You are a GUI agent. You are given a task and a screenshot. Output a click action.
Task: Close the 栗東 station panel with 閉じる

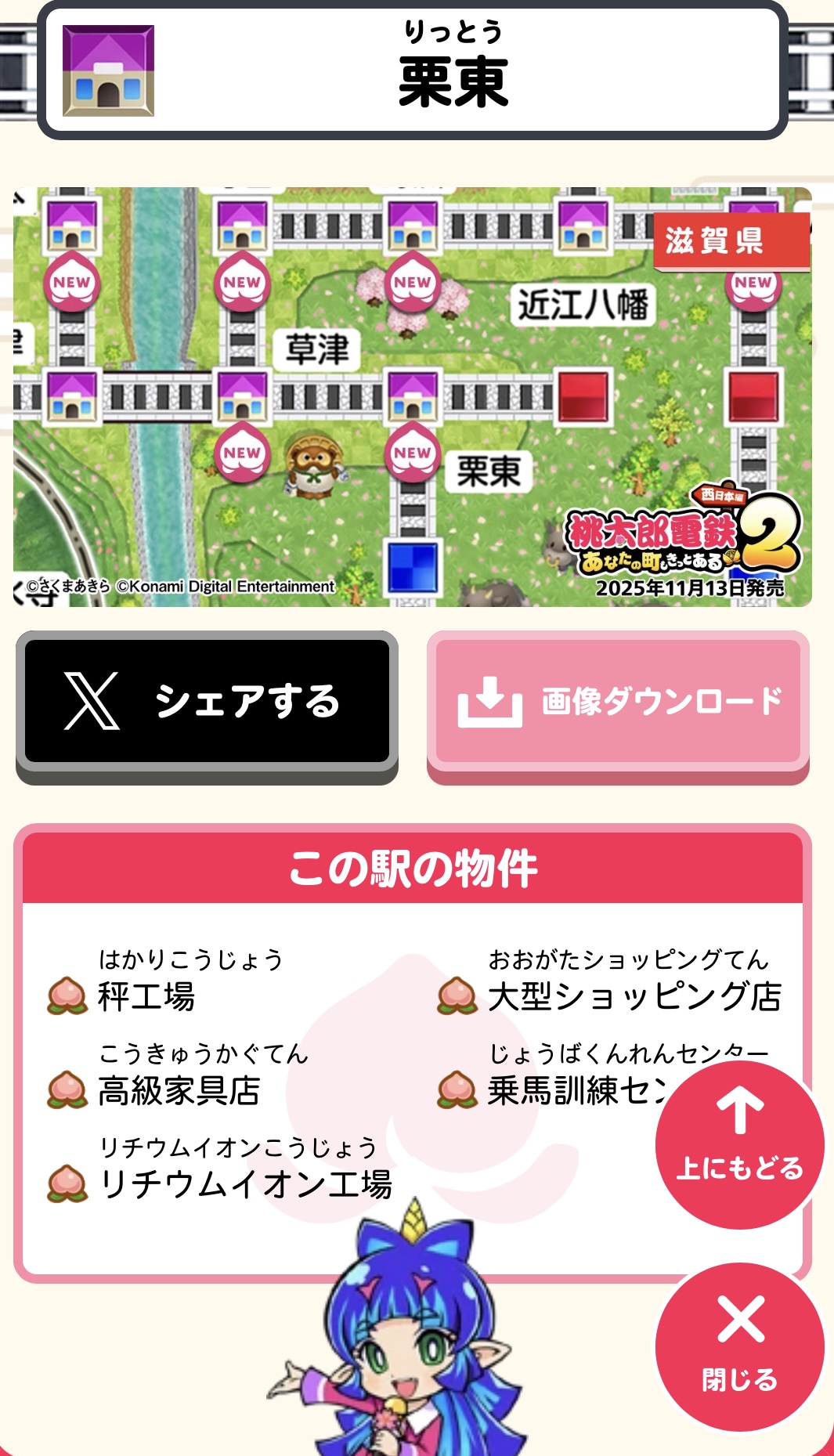tap(739, 1346)
